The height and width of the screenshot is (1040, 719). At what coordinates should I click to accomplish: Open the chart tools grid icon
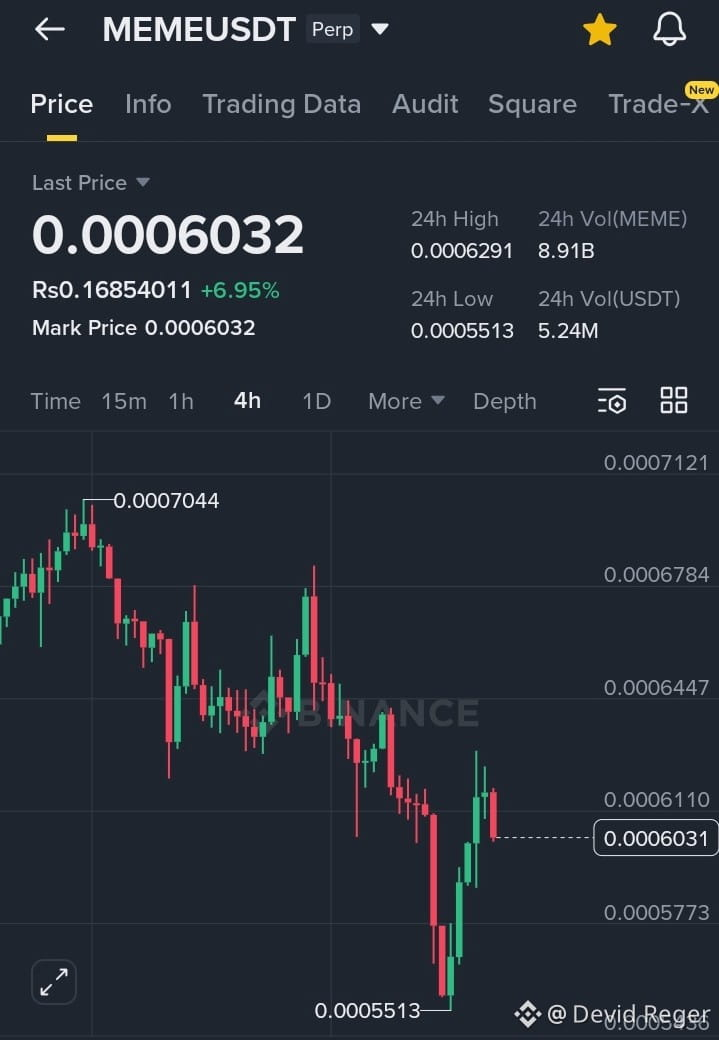coord(674,401)
